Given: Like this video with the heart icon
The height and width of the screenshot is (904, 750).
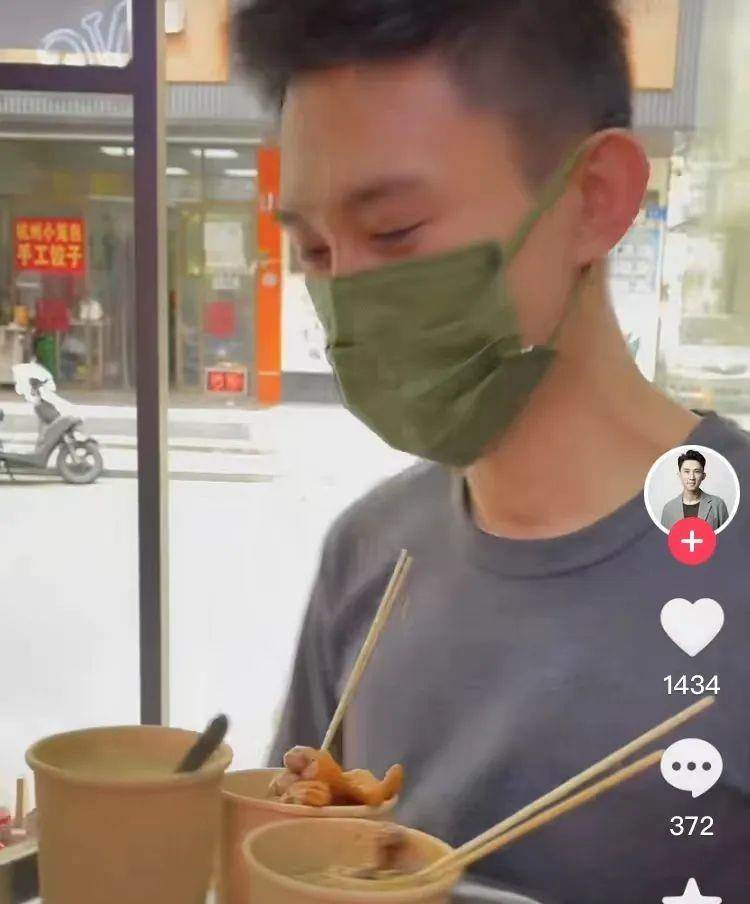Looking at the screenshot, I should click(692, 626).
